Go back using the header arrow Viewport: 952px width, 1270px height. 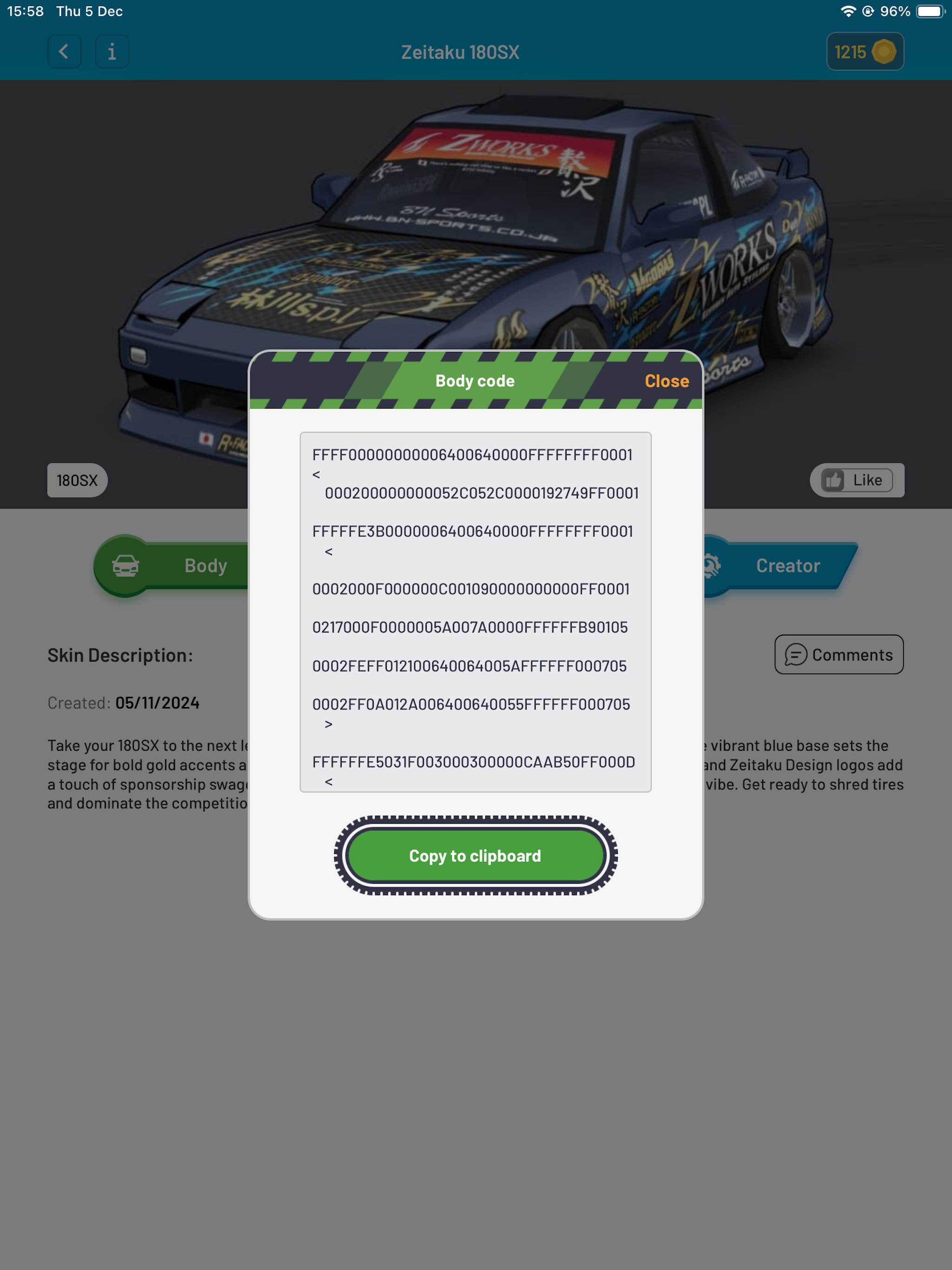click(64, 52)
